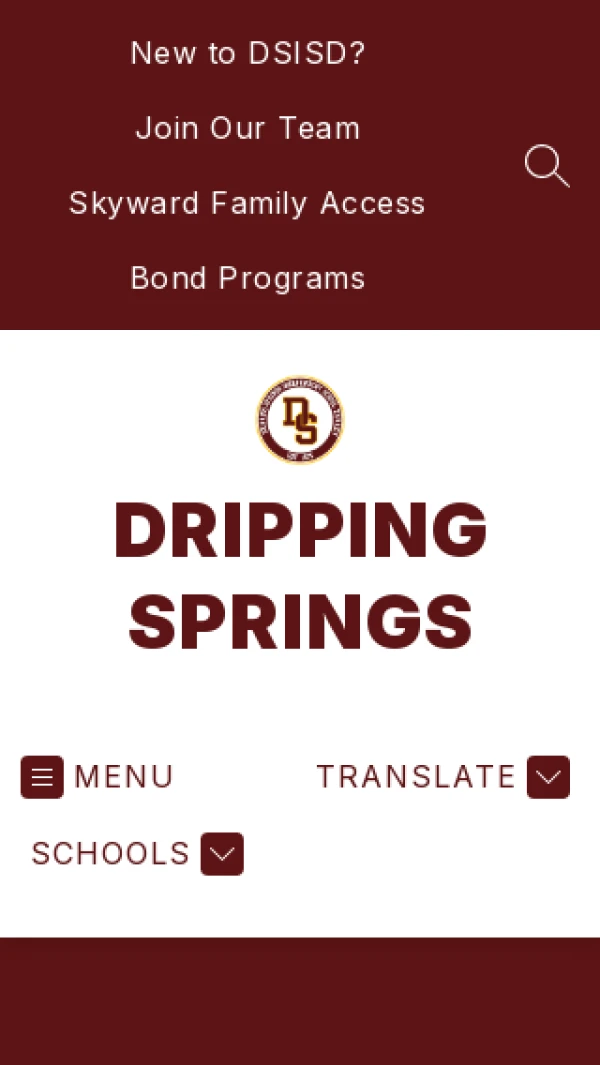Expand the Translate dropdown

point(443,776)
